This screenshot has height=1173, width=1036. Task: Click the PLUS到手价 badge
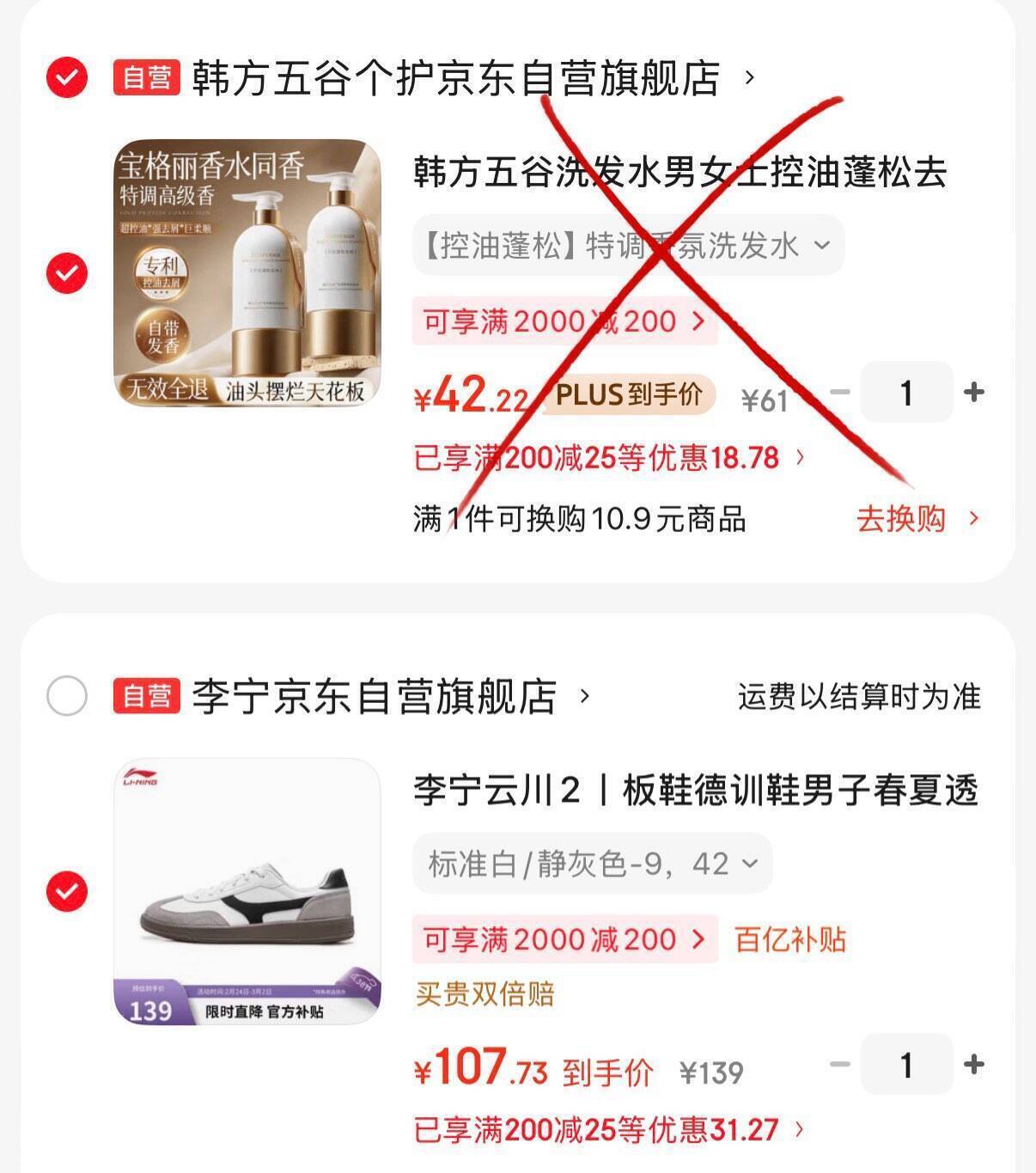click(x=631, y=394)
